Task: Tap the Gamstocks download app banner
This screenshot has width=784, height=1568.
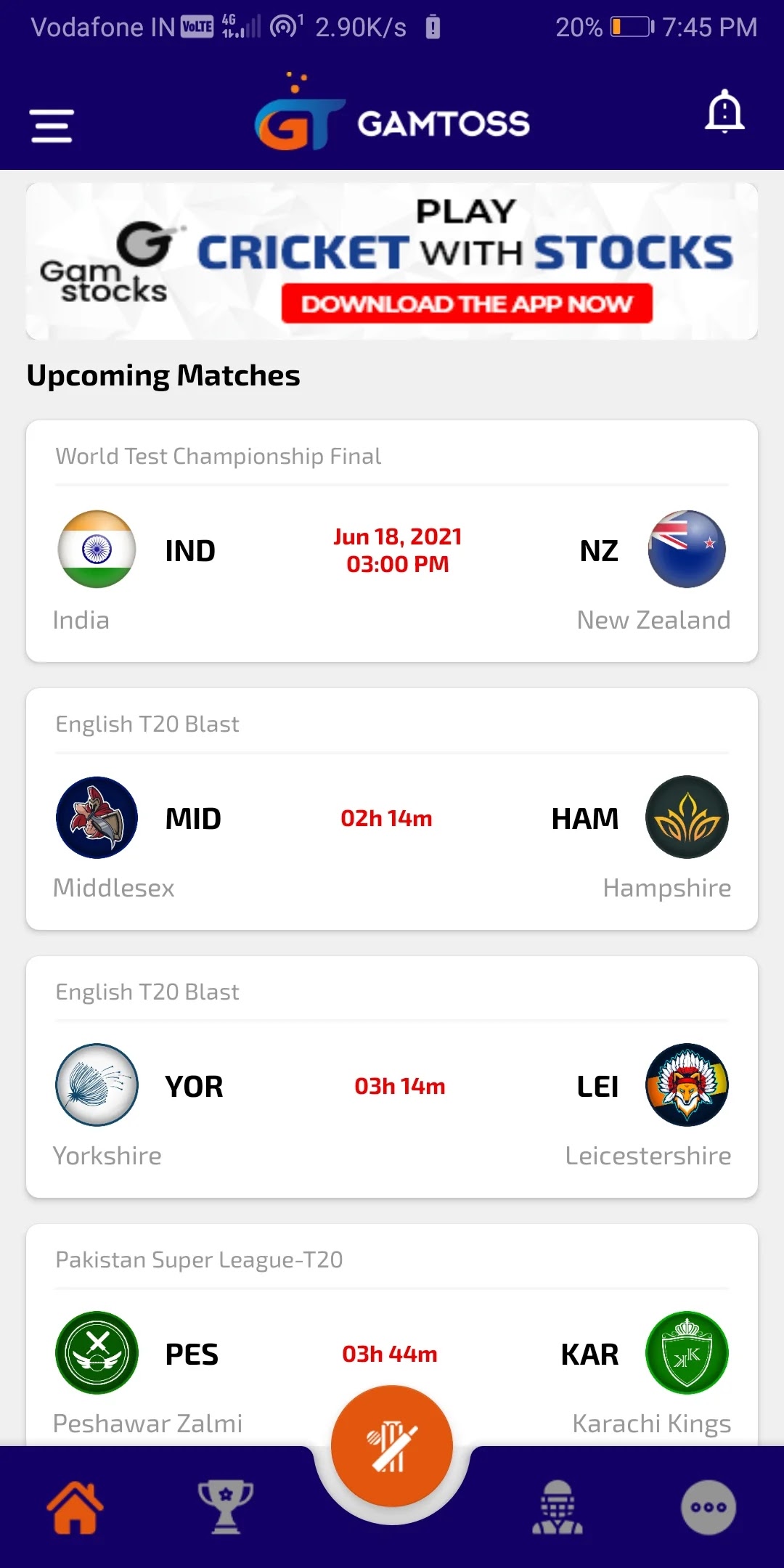Action: point(392,261)
